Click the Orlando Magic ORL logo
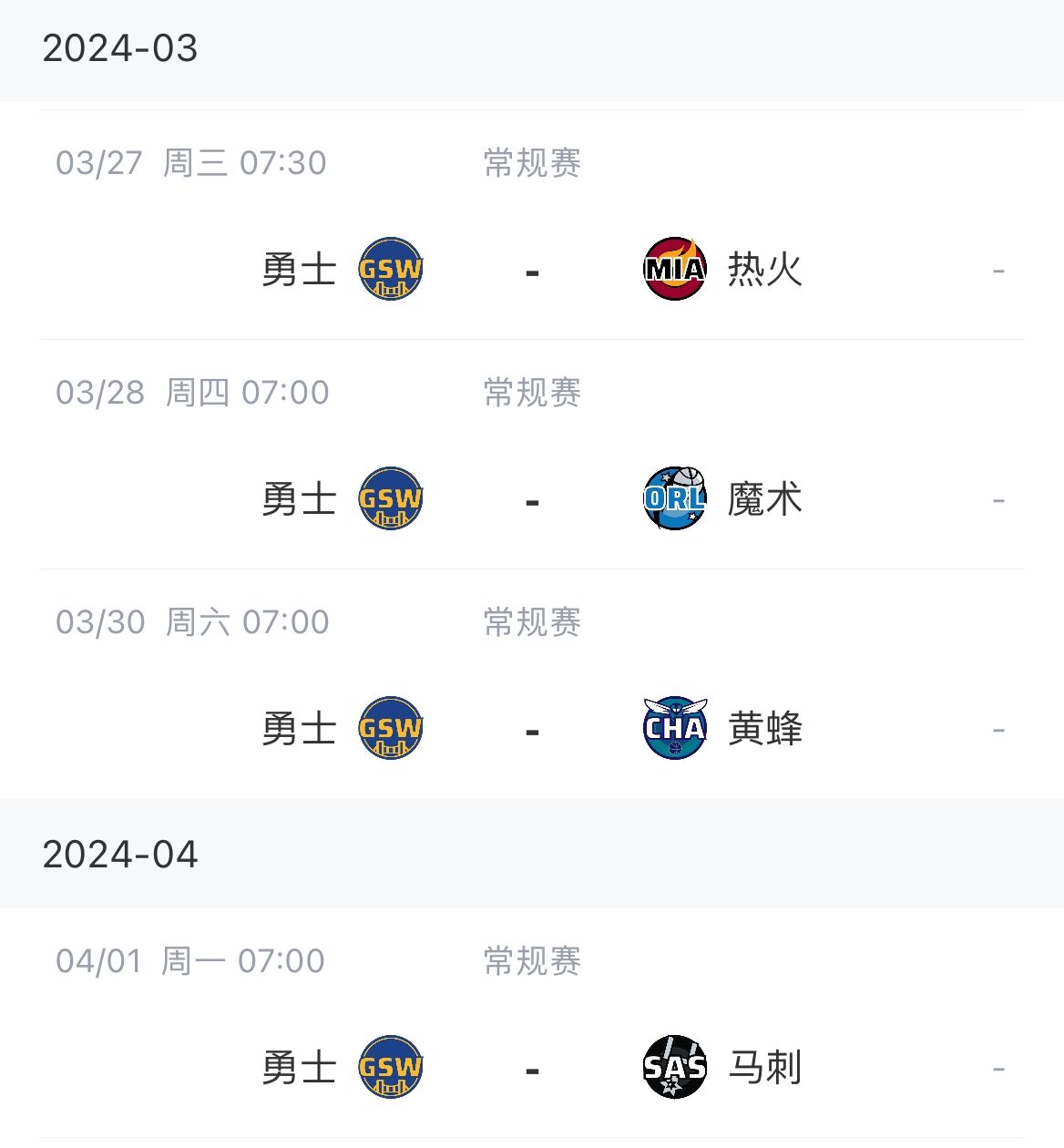This screenshot has width=1064, height=1148. [x=674, y=498]
